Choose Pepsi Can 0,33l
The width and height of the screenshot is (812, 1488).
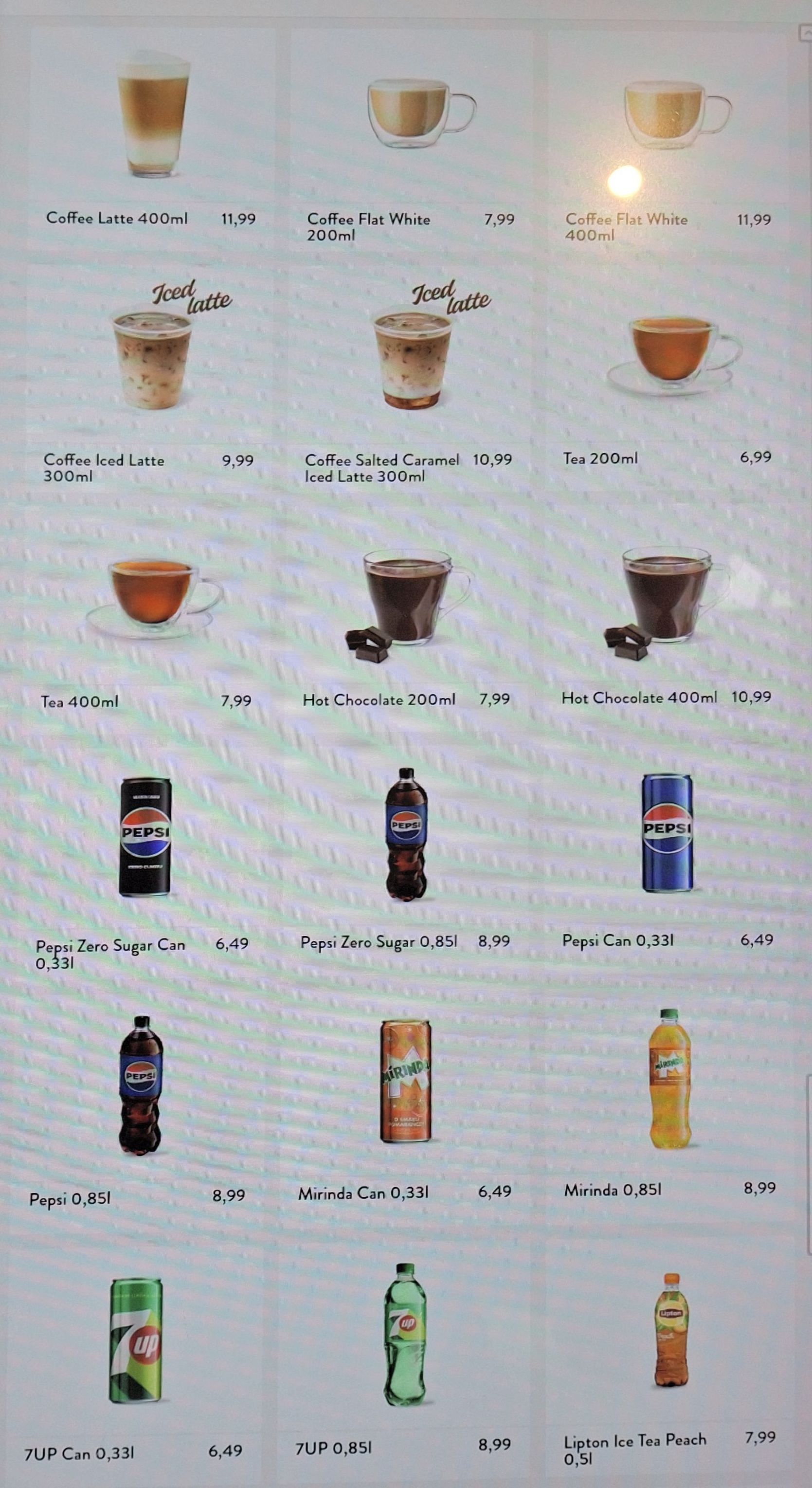(667, 833)
